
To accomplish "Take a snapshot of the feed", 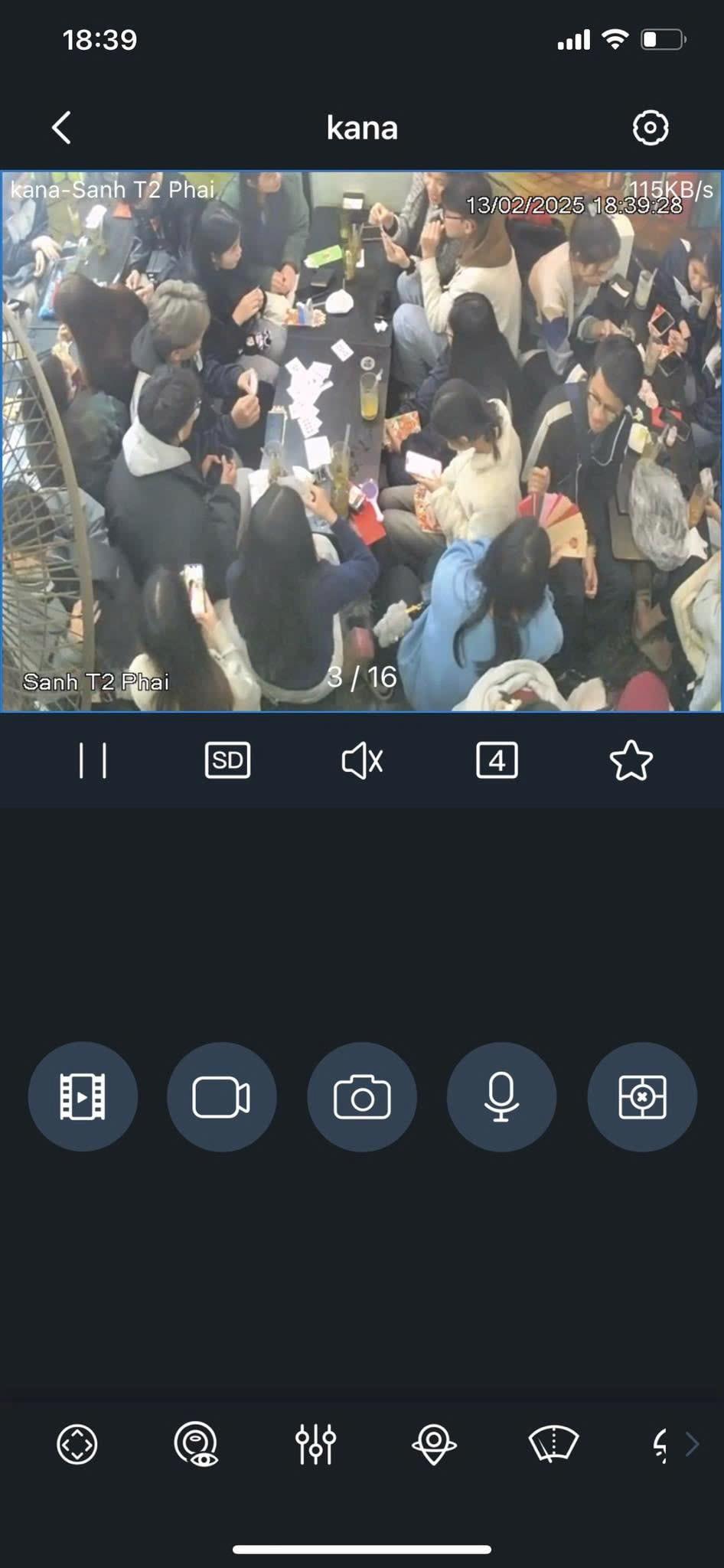I will pos(362,1096).
